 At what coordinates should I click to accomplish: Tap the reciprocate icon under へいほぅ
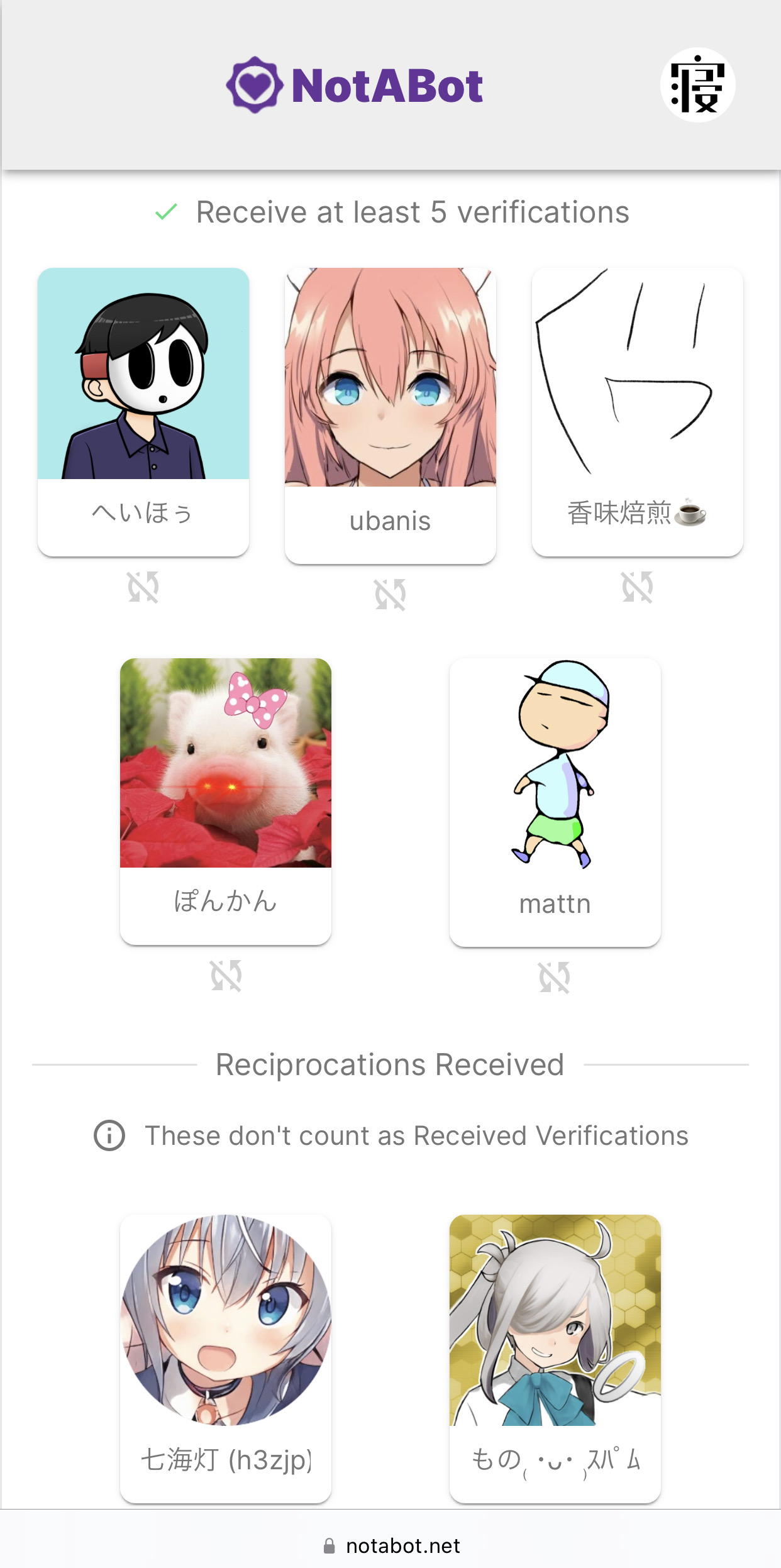(143, 587)
